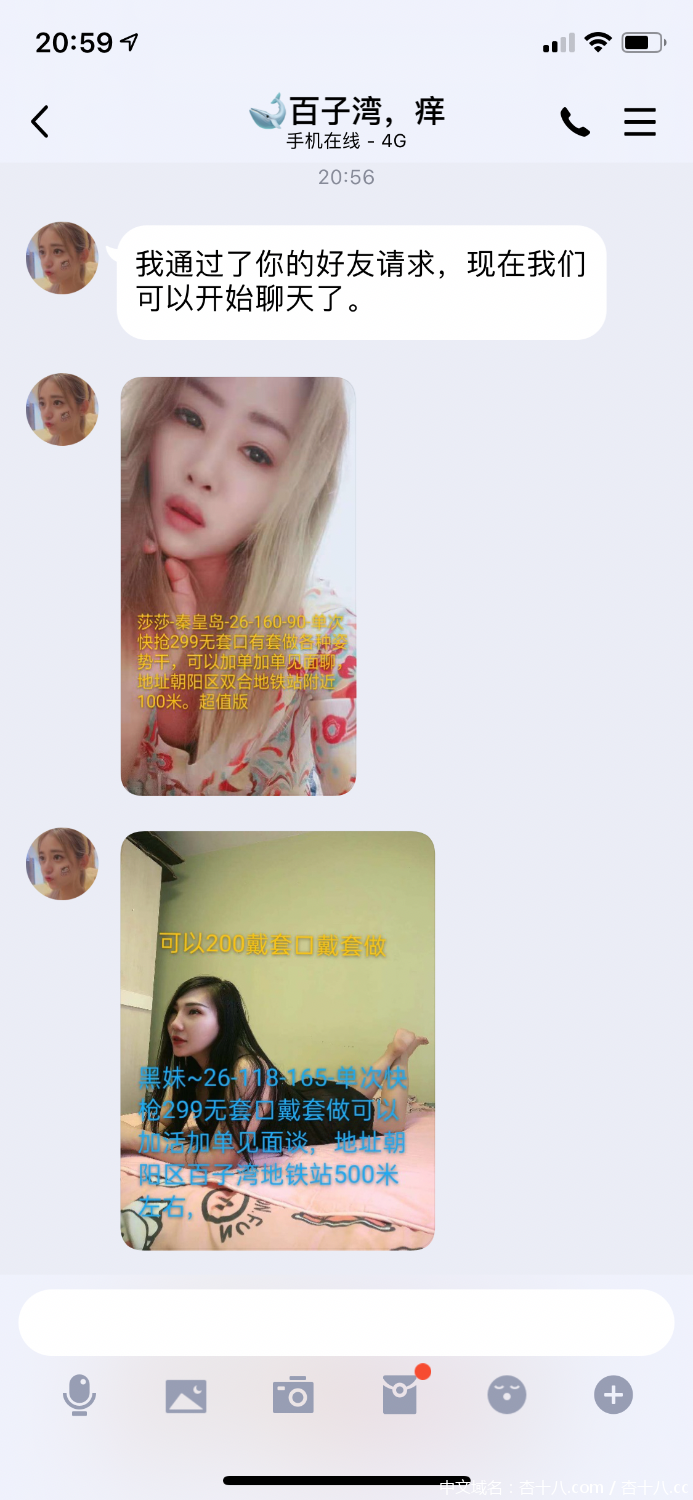Open sender's avatar beside the text message
693x1500 pixels.
pyautogui.click(x=62, y=258)
